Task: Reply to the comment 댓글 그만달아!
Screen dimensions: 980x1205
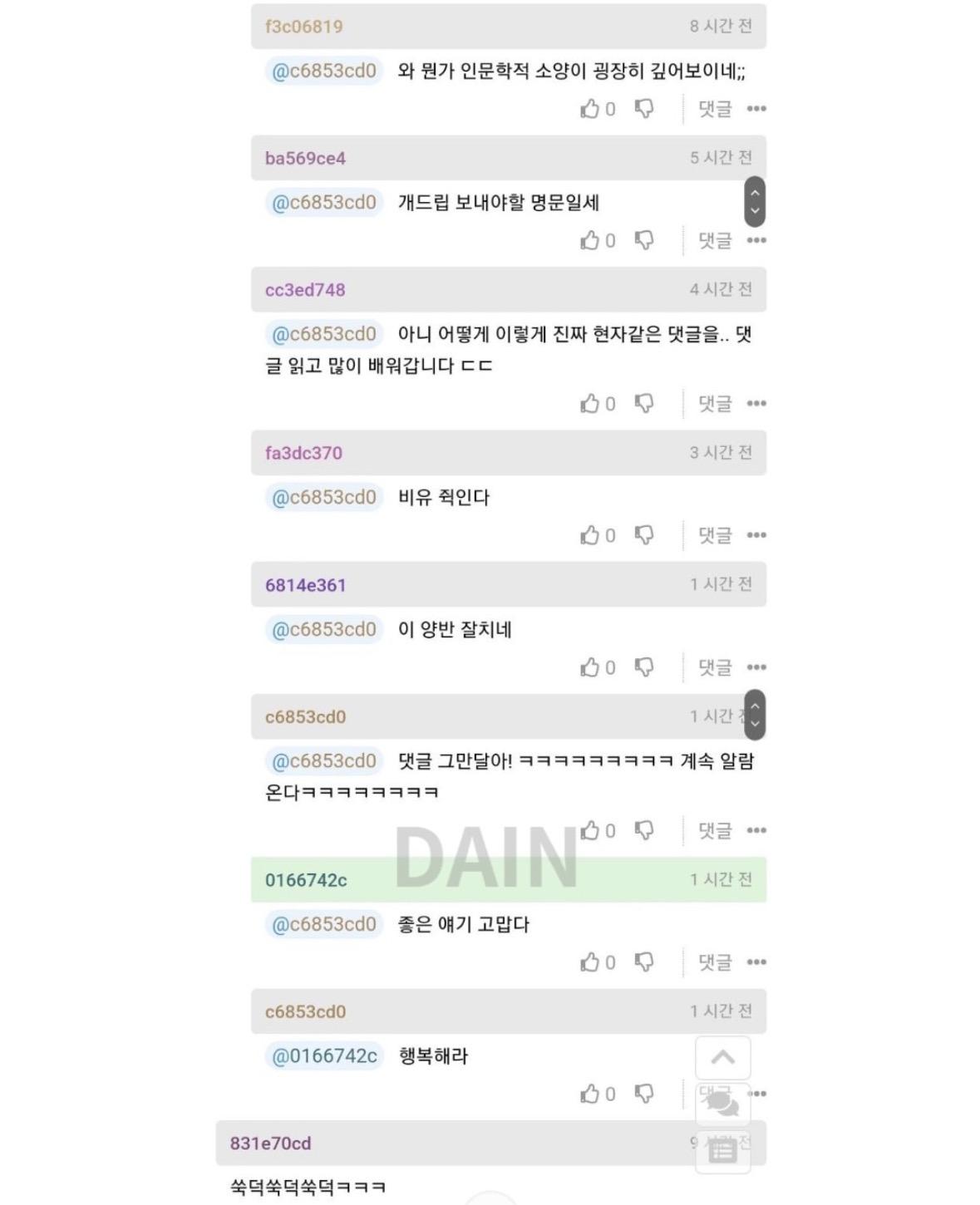Action: 715,830
